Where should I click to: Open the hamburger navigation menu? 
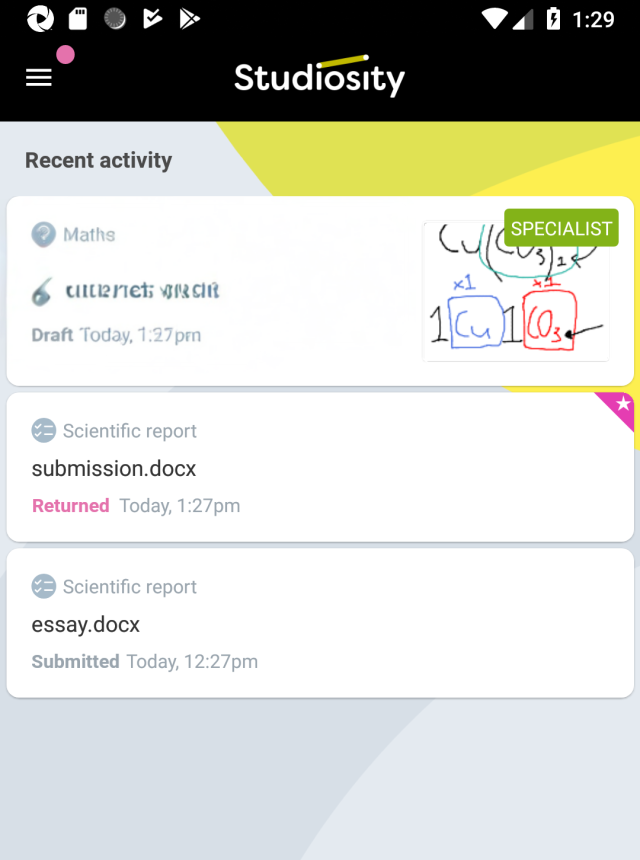(39, 78)
